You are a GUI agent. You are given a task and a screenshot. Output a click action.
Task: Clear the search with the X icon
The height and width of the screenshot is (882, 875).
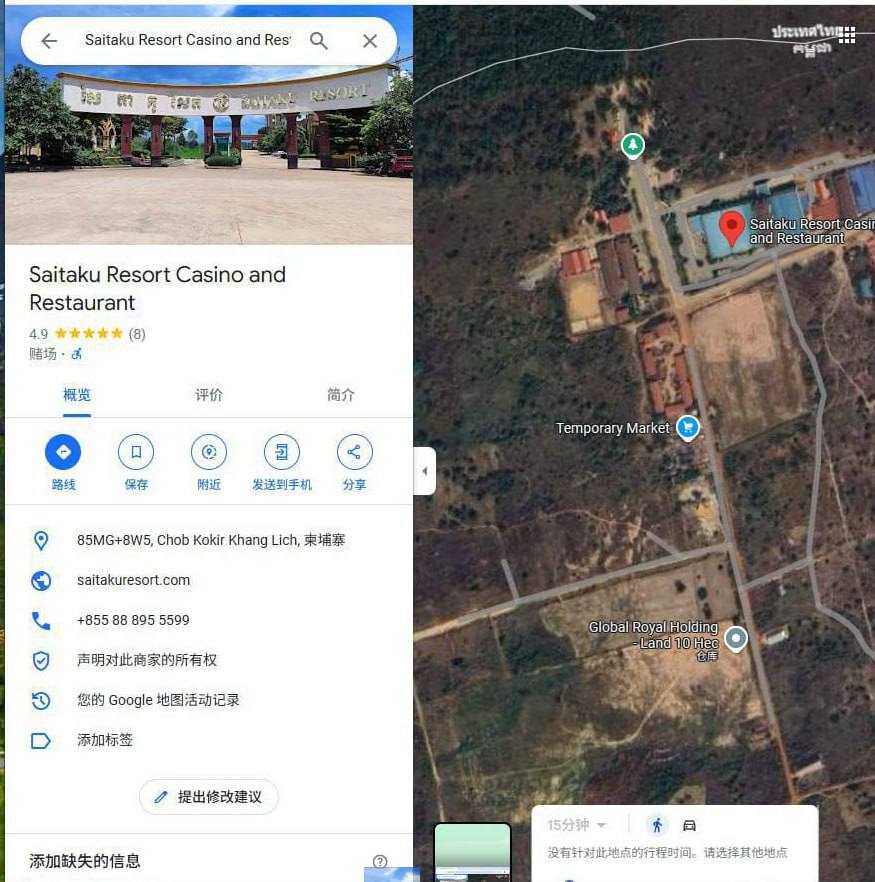tap(370, 41)
